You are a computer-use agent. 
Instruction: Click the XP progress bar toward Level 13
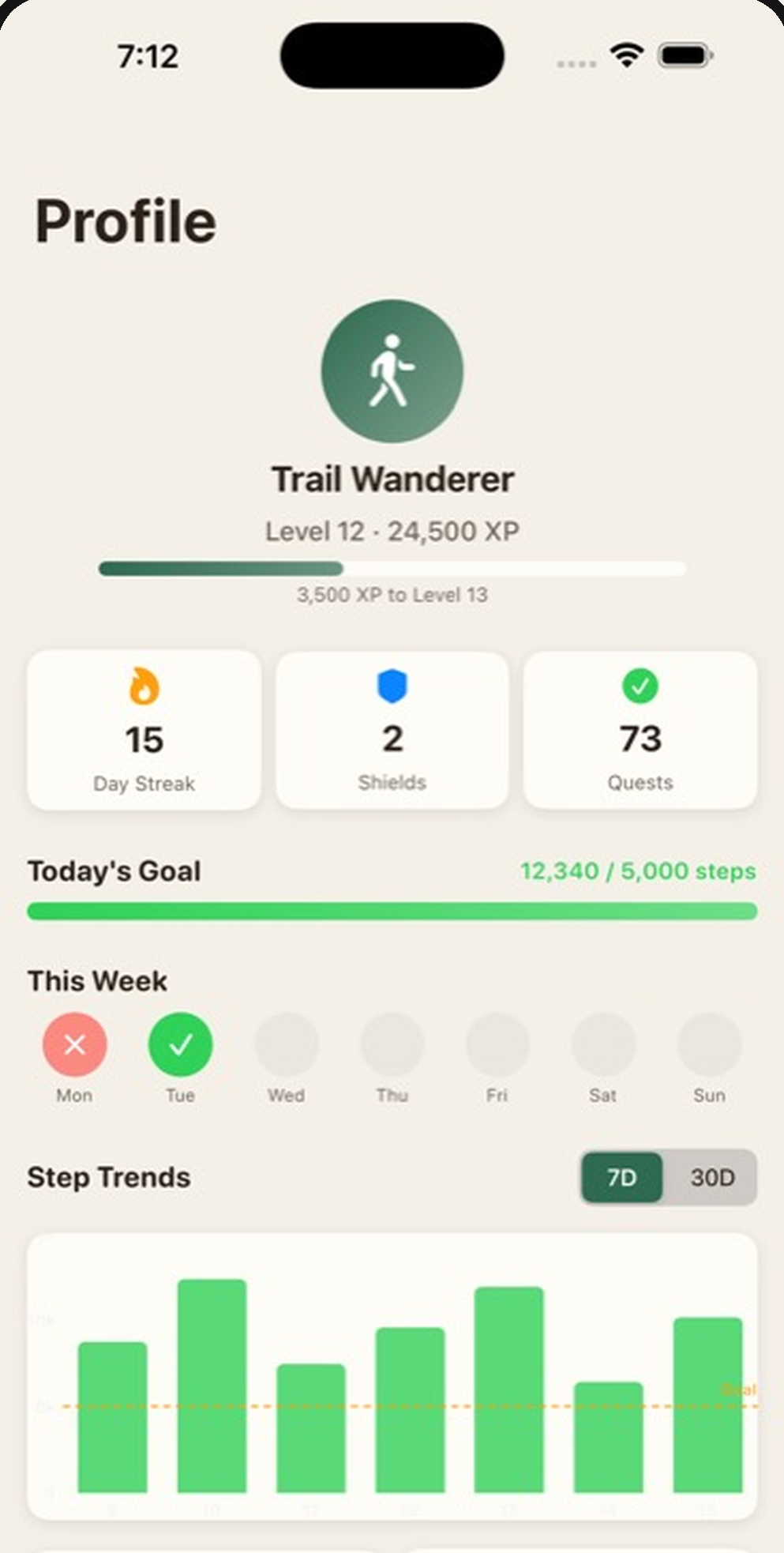pyautogui.click(x=392, y=568)
